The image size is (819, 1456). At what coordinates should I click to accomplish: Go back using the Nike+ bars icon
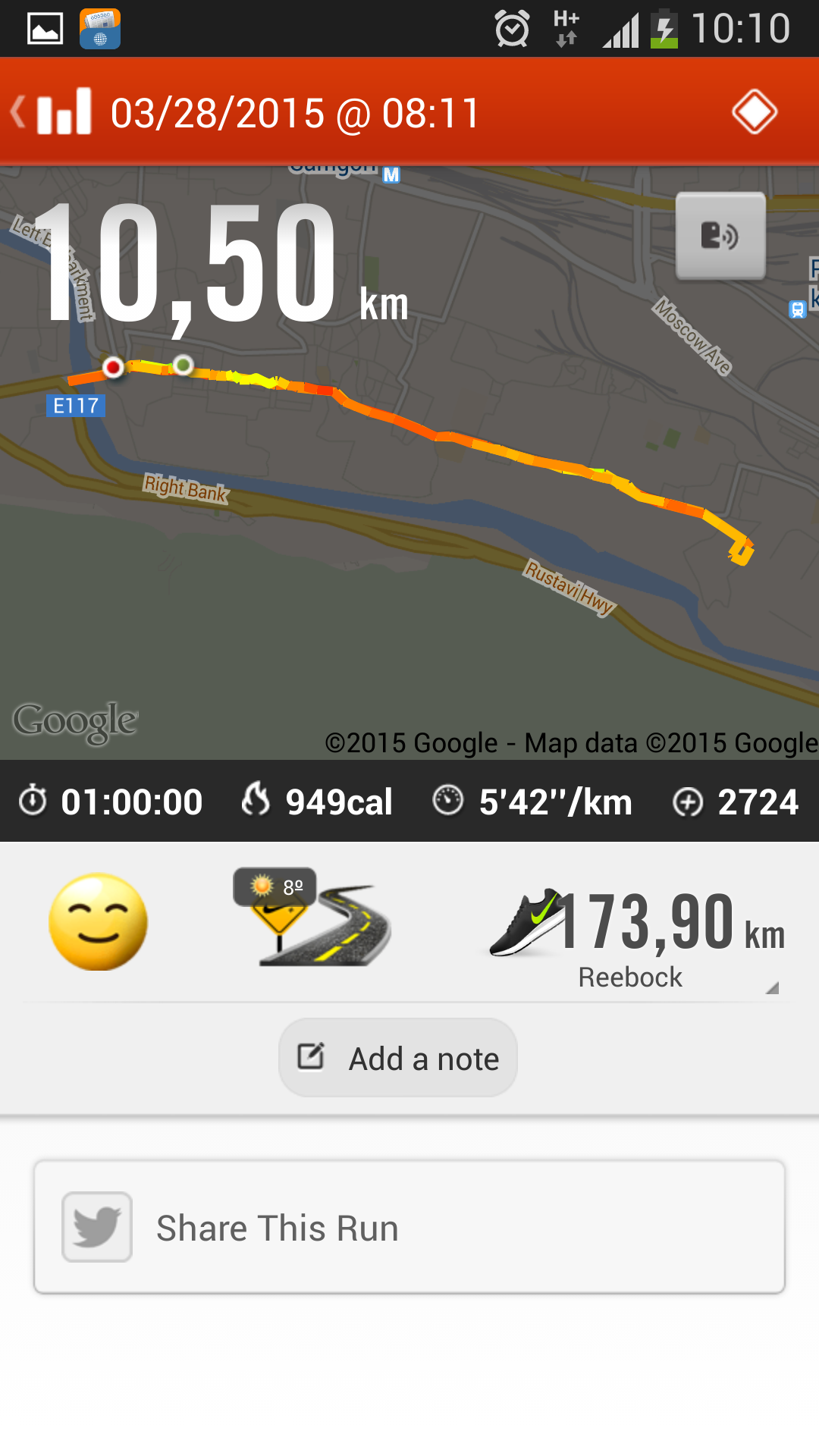(53, 112)
